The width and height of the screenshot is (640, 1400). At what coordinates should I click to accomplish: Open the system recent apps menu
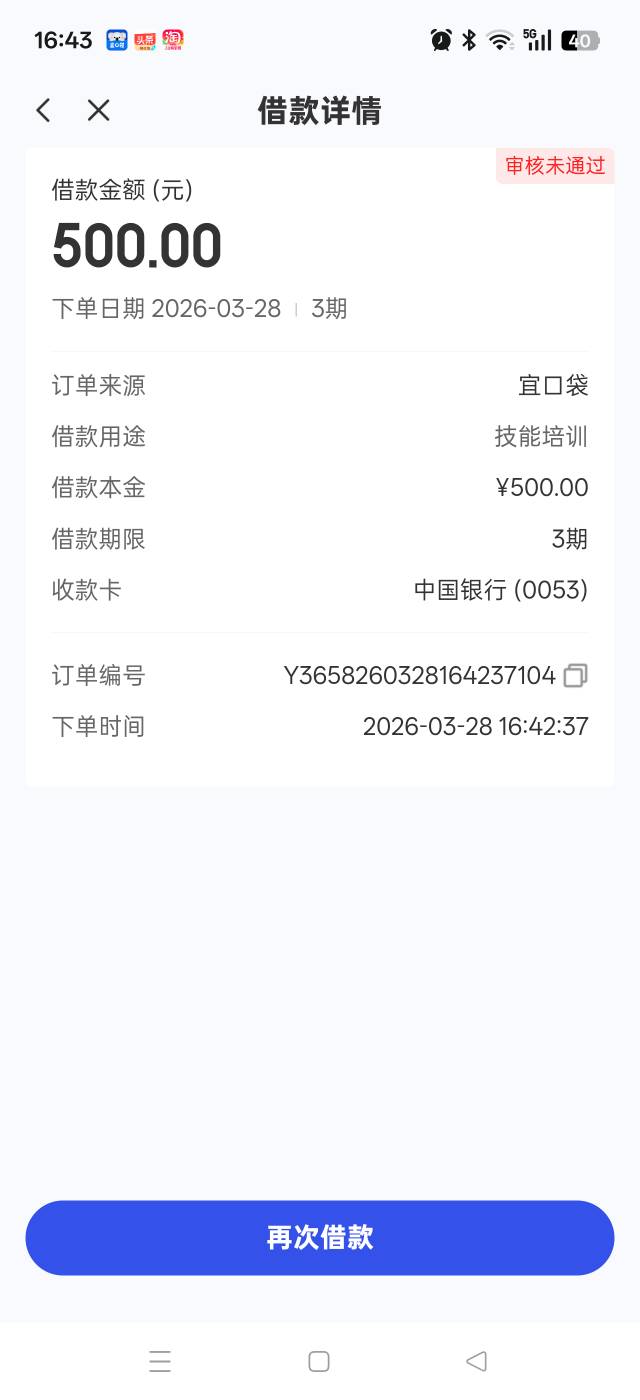pos(160,1361)
